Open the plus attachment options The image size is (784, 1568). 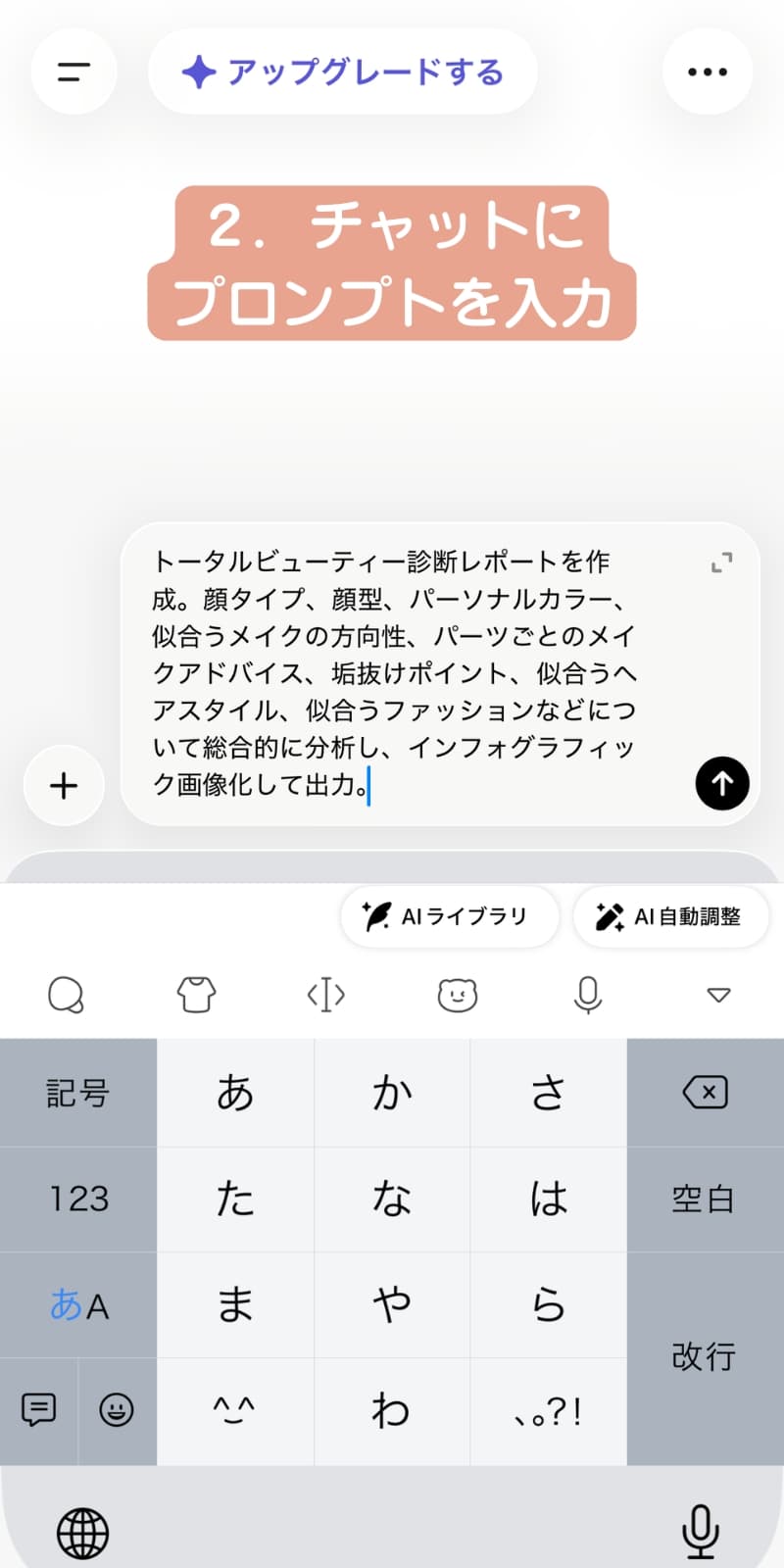64,785
